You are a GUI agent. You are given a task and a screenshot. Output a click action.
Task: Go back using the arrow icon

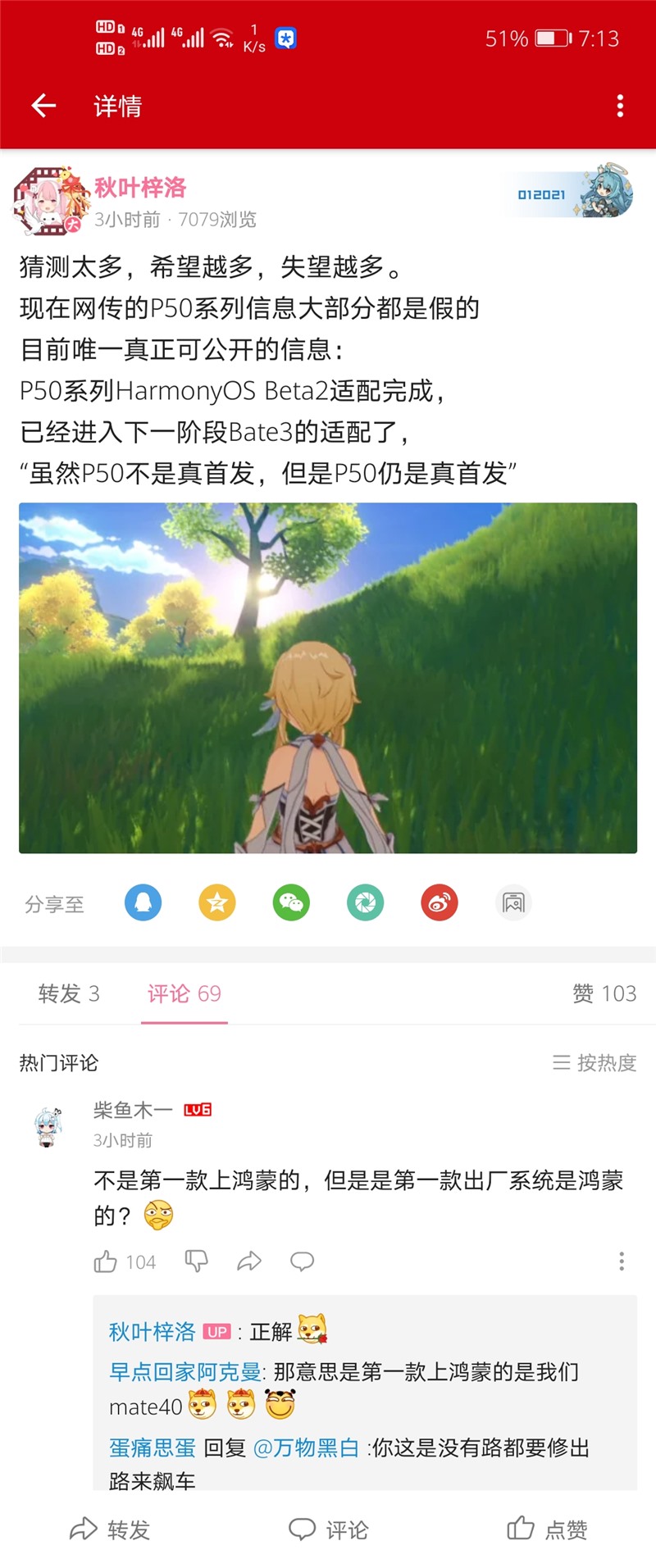coord(43,106)
